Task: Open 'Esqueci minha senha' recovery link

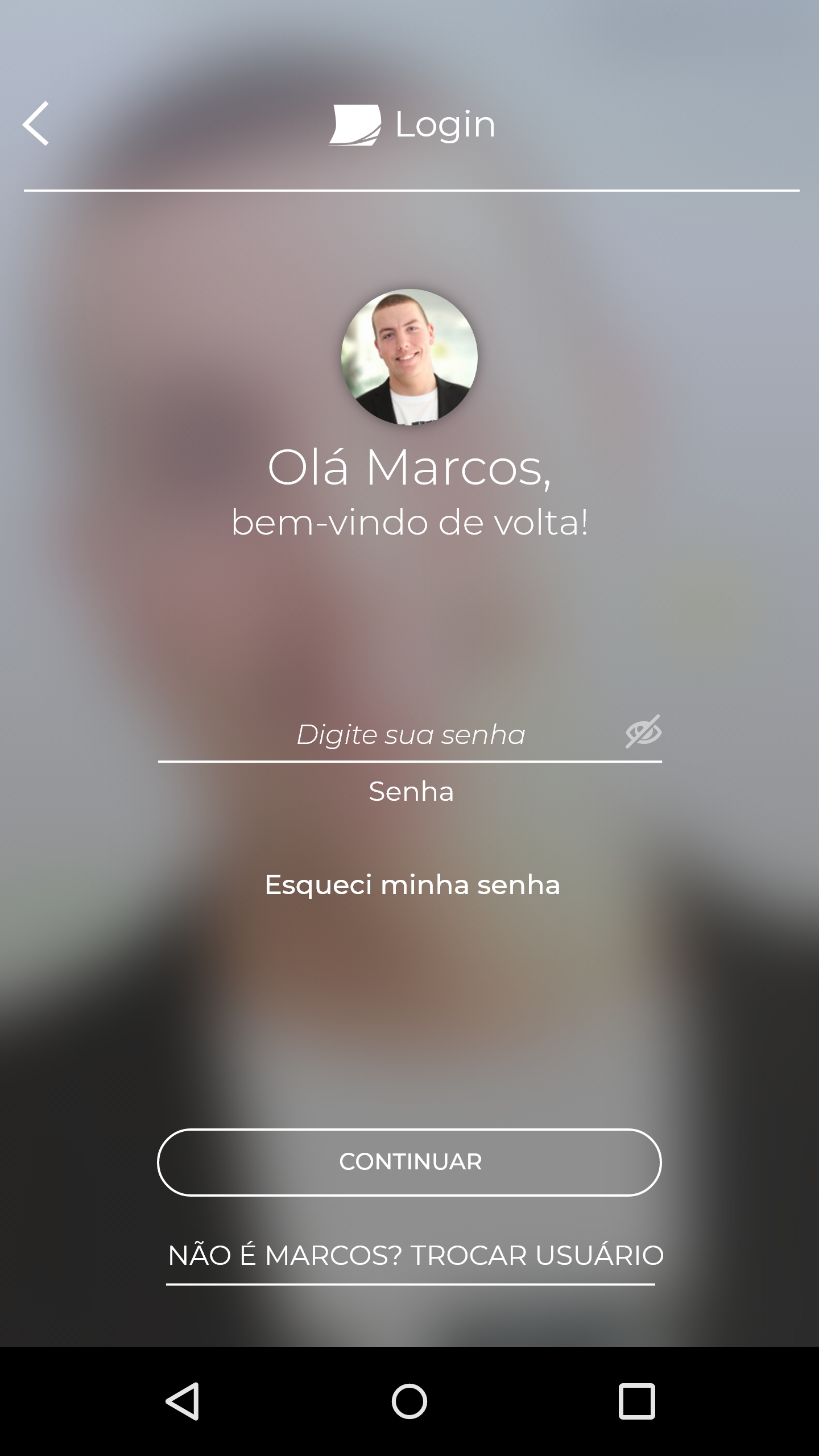Action: click(x=412, y=885)
